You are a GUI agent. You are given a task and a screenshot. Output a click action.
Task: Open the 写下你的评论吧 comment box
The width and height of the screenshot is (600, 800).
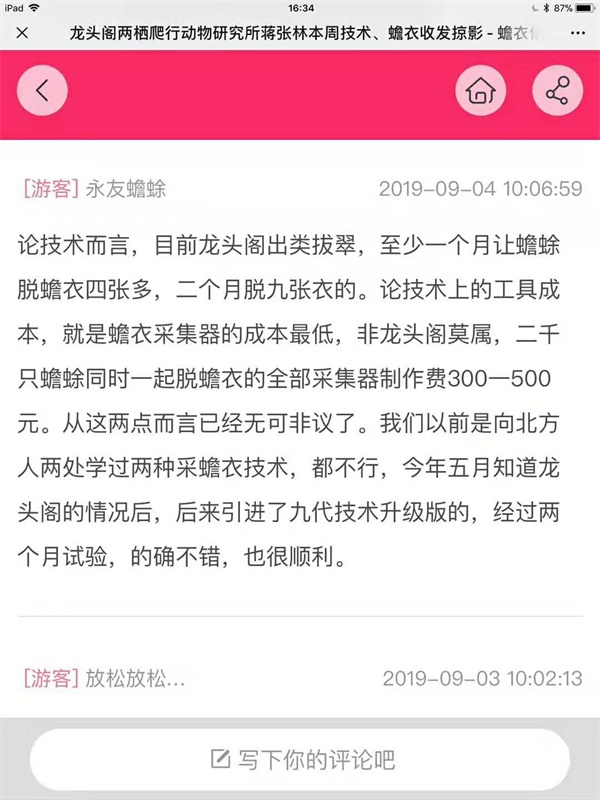pyautogui.click(x=300, y=759)
